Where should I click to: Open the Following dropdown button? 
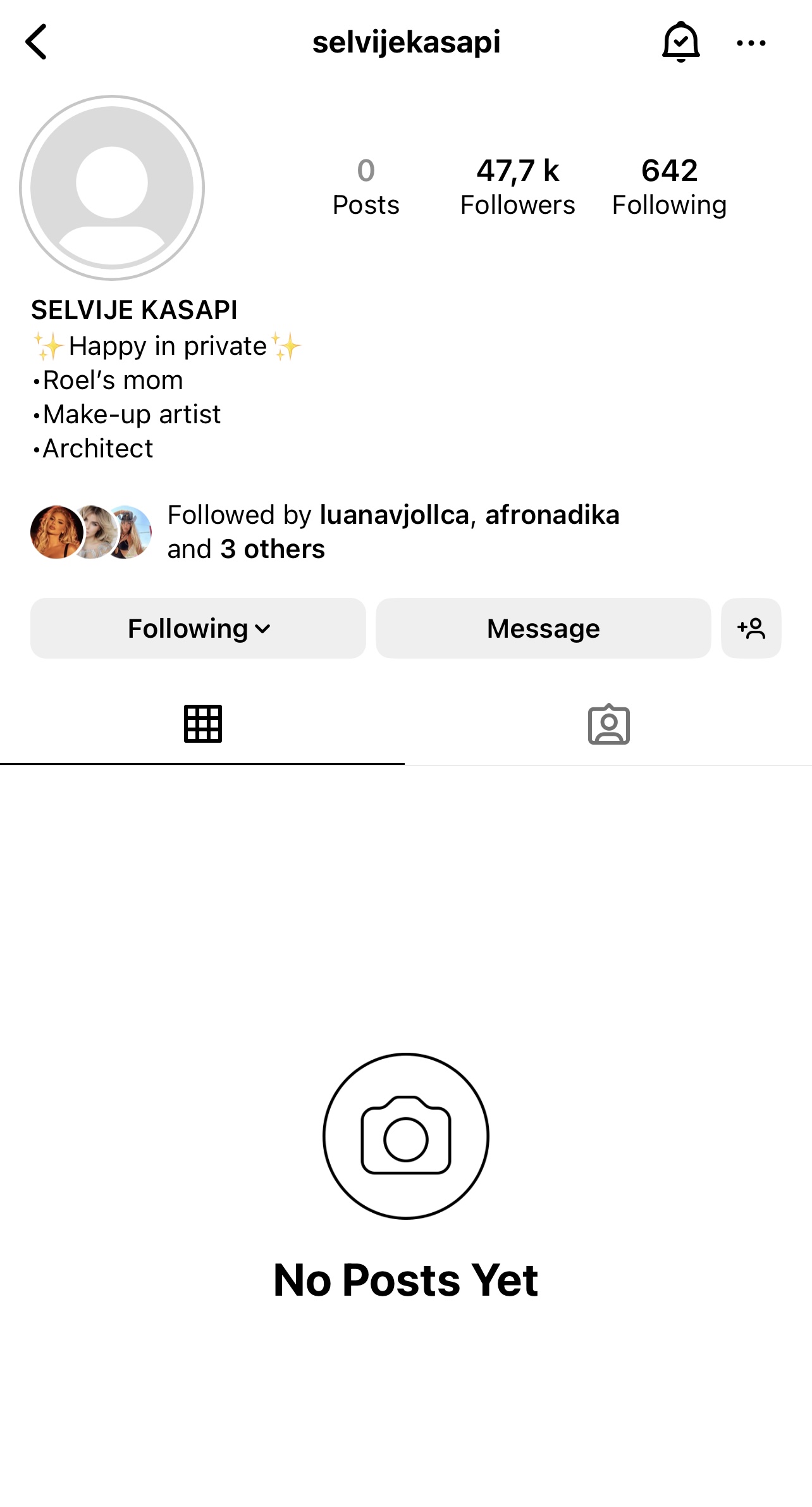click(x=198, y=628)
